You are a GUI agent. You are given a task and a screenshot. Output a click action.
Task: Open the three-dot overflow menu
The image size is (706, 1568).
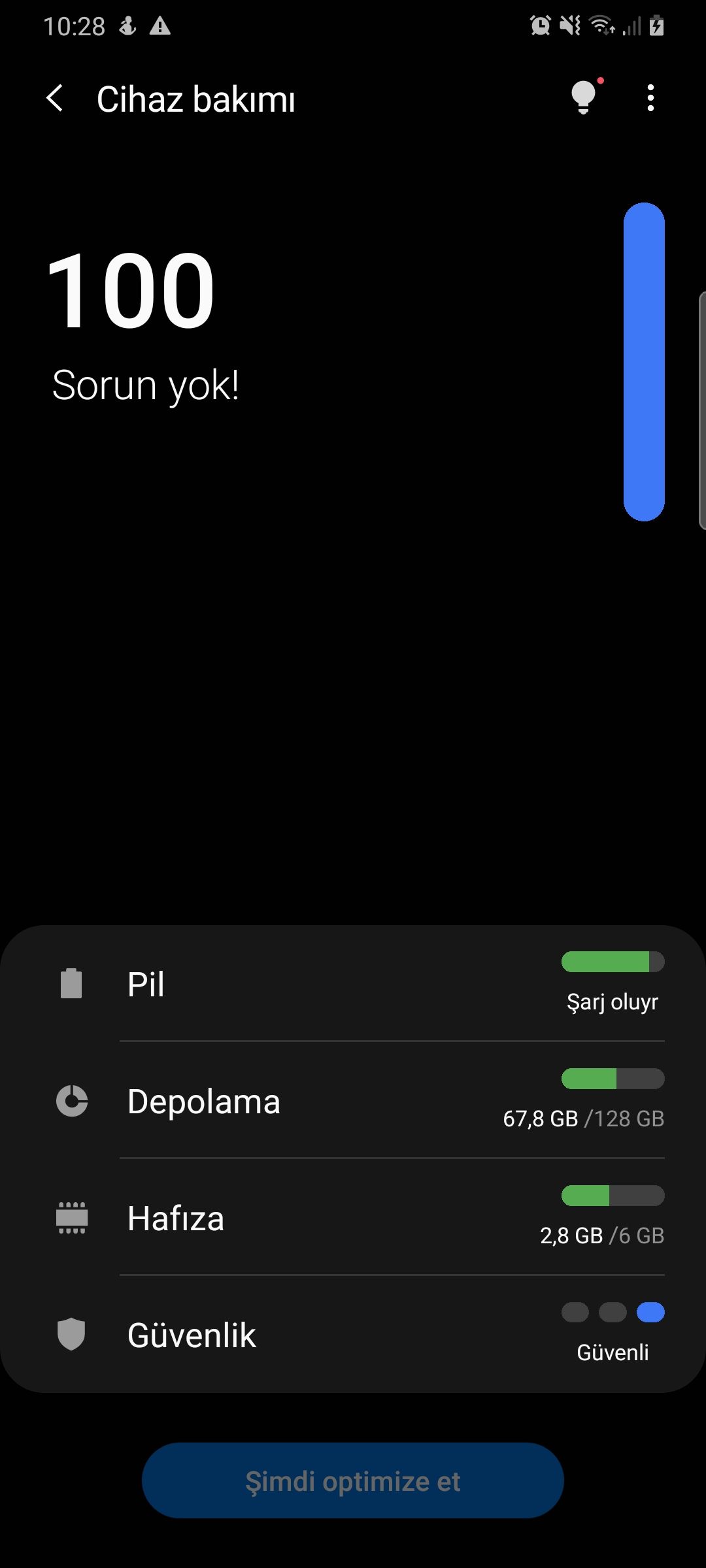point(650,99)
